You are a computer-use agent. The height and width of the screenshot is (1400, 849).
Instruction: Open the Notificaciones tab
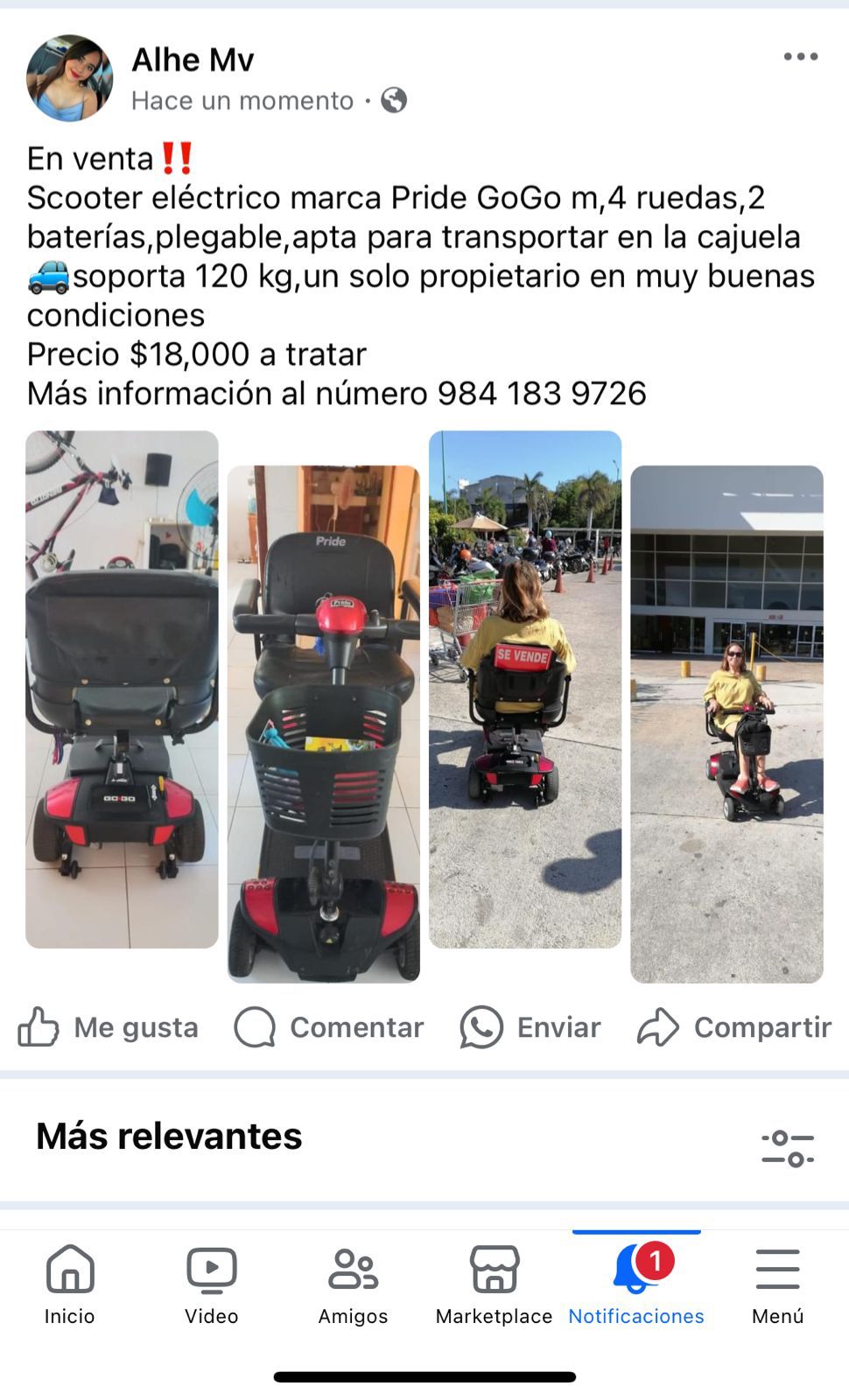pos(636,1284)
